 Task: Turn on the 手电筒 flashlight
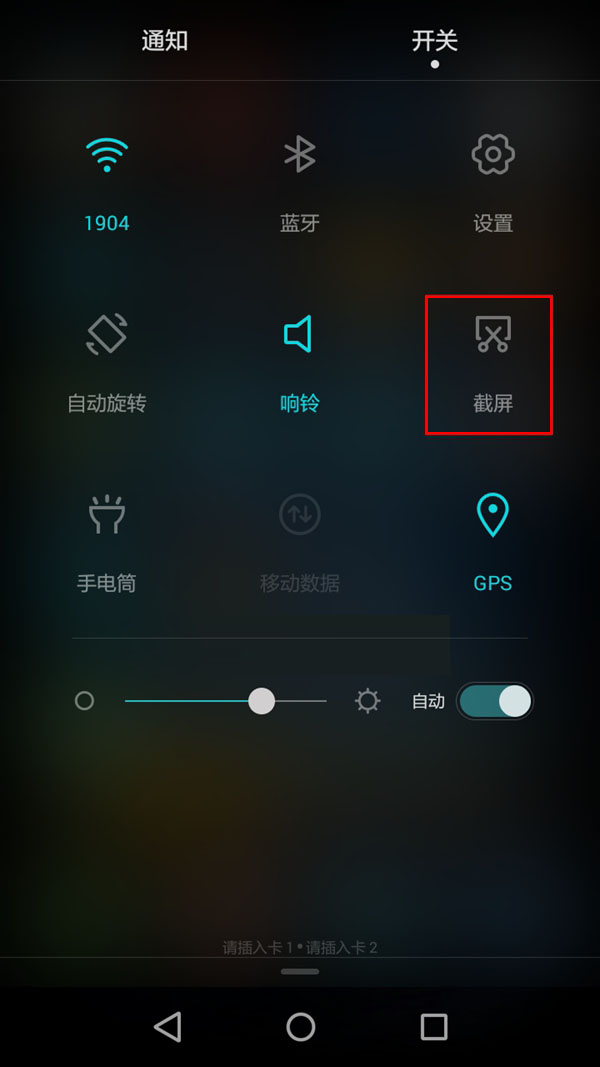point(107,516)
